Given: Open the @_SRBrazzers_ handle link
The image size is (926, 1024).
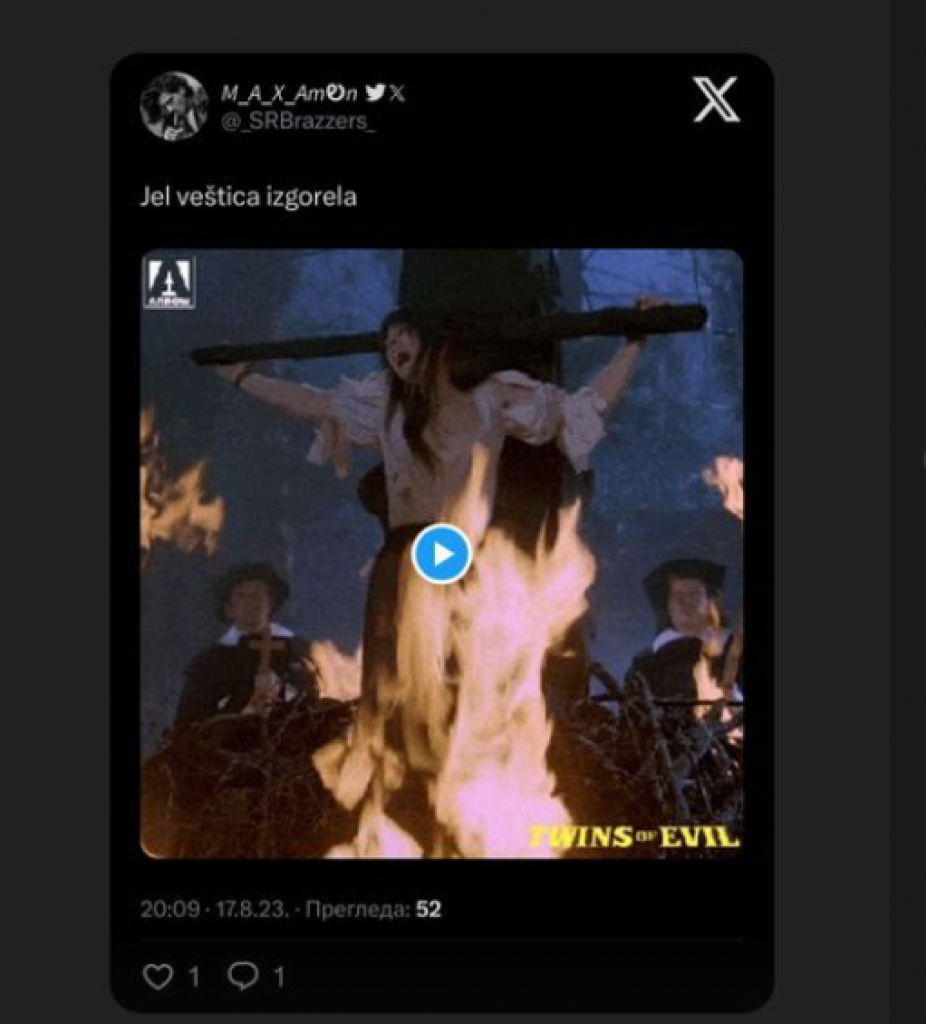Looking at the screenshot, I should 298,119.
